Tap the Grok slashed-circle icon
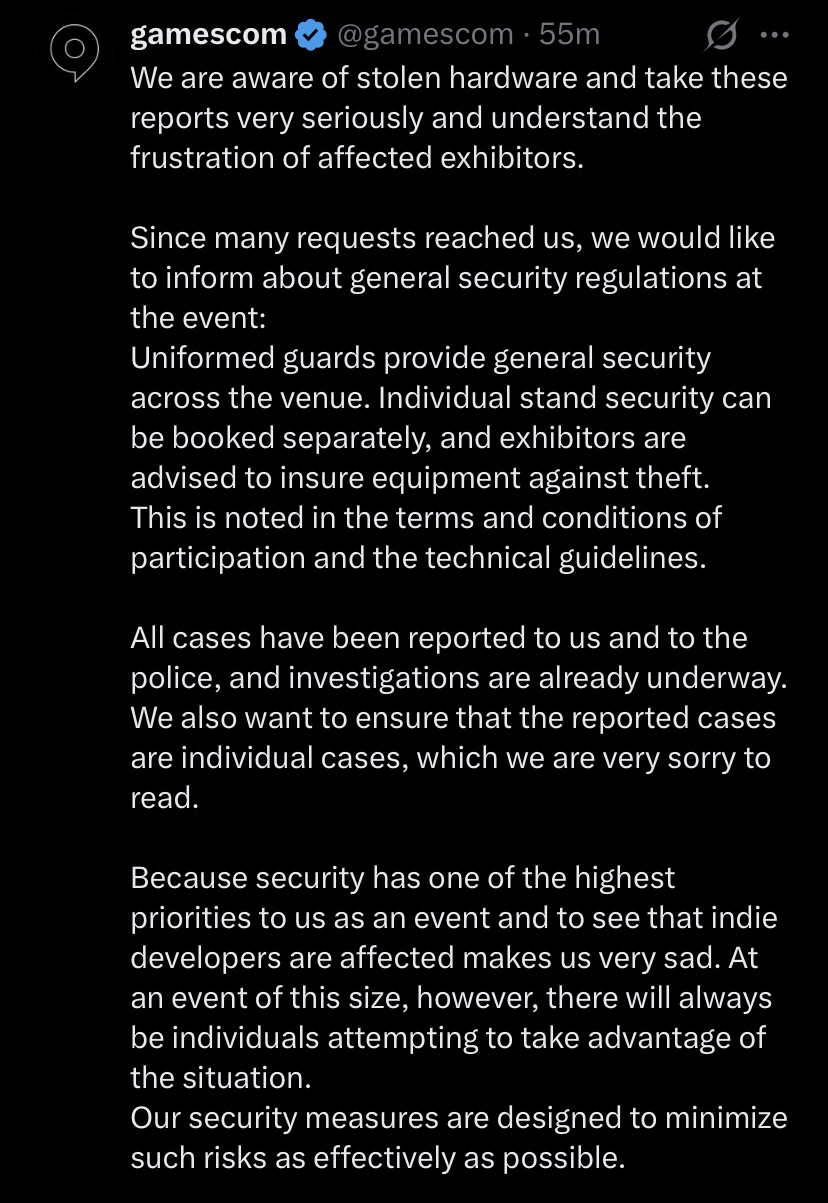Viewport: 828px width, 1203px height. (721, 36)
